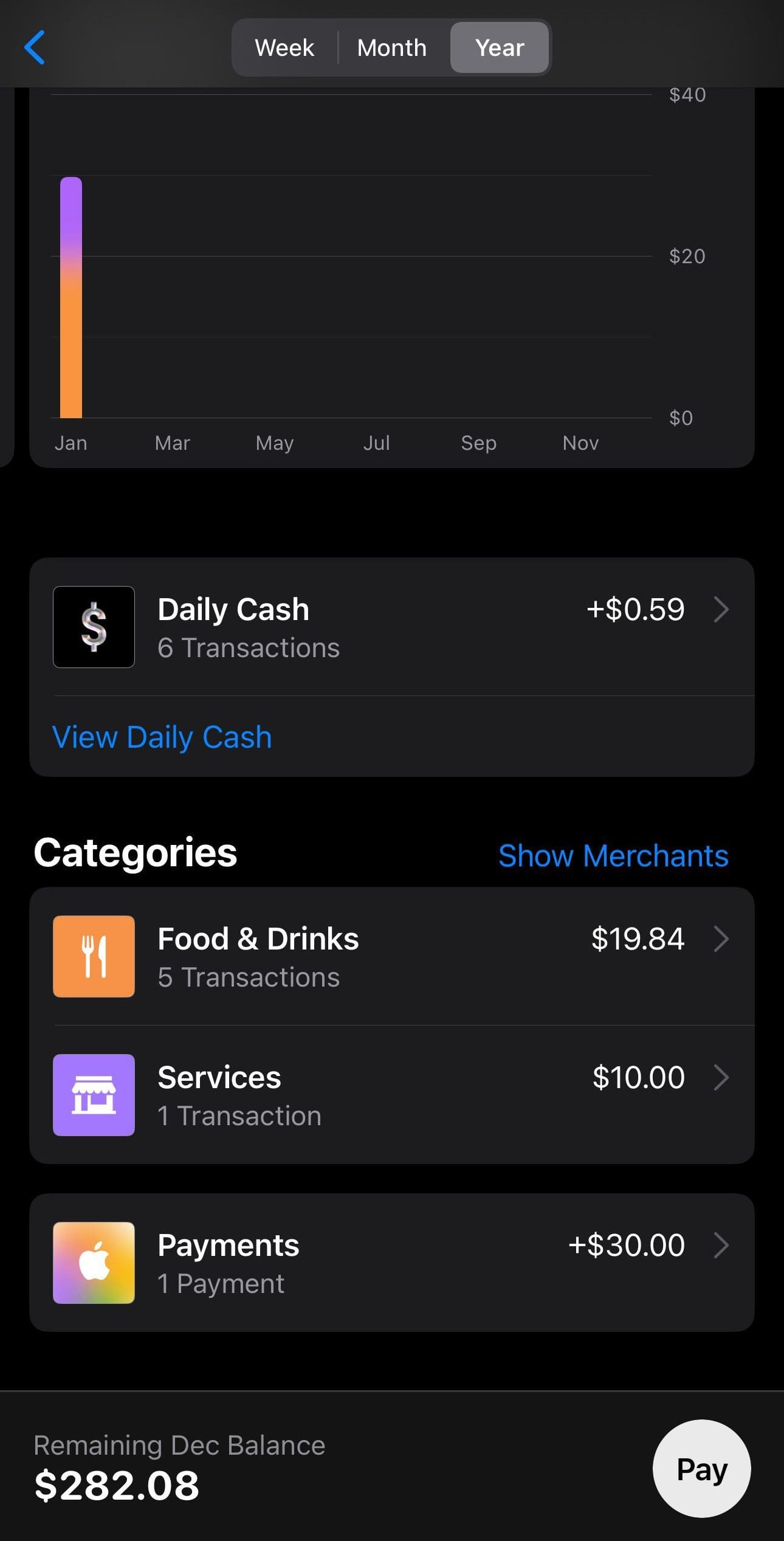The height and width of the screenshot is (1541, 784).
Task: Tap the back arrow at top left
Action: (x=35, y=47)
